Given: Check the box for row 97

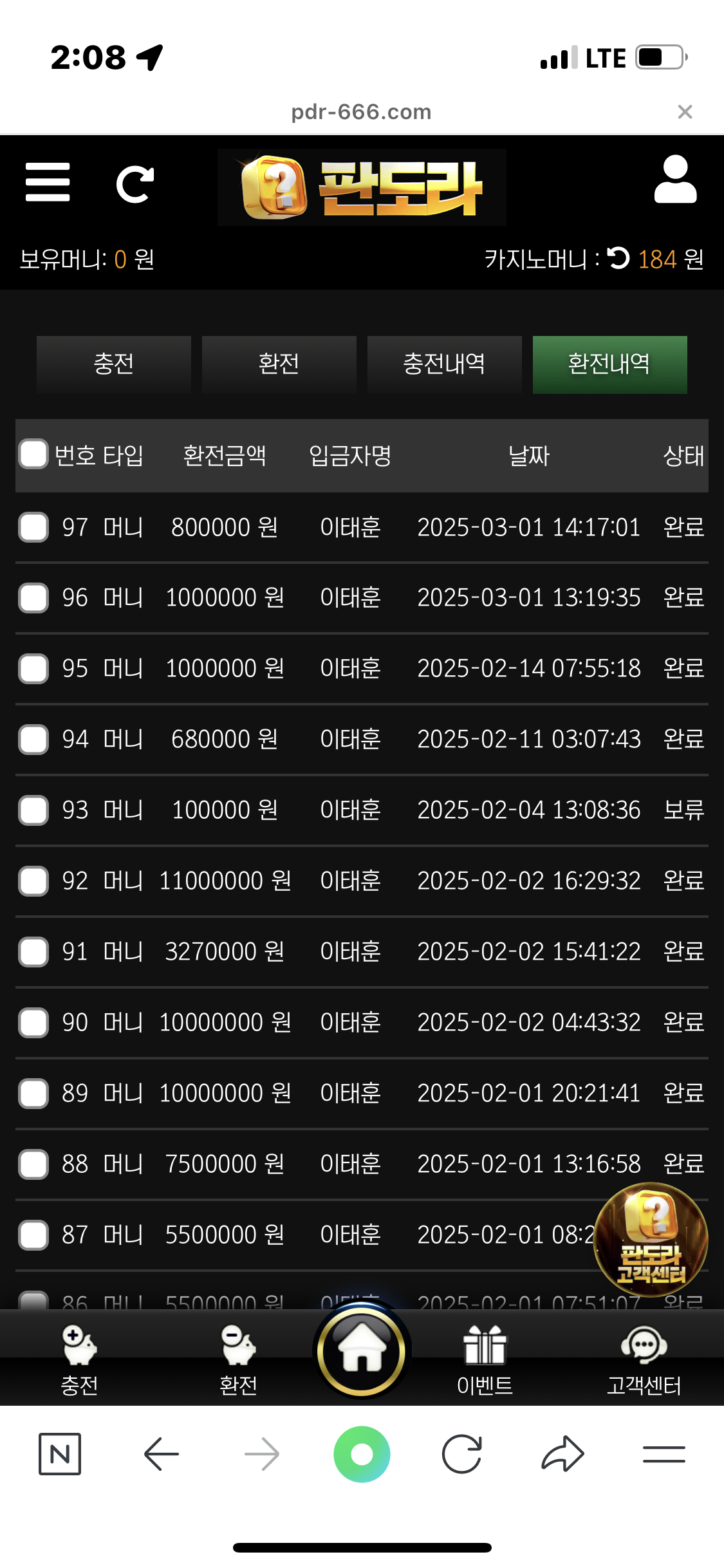Looking at the screenshot, I should [x=33, y=527].
